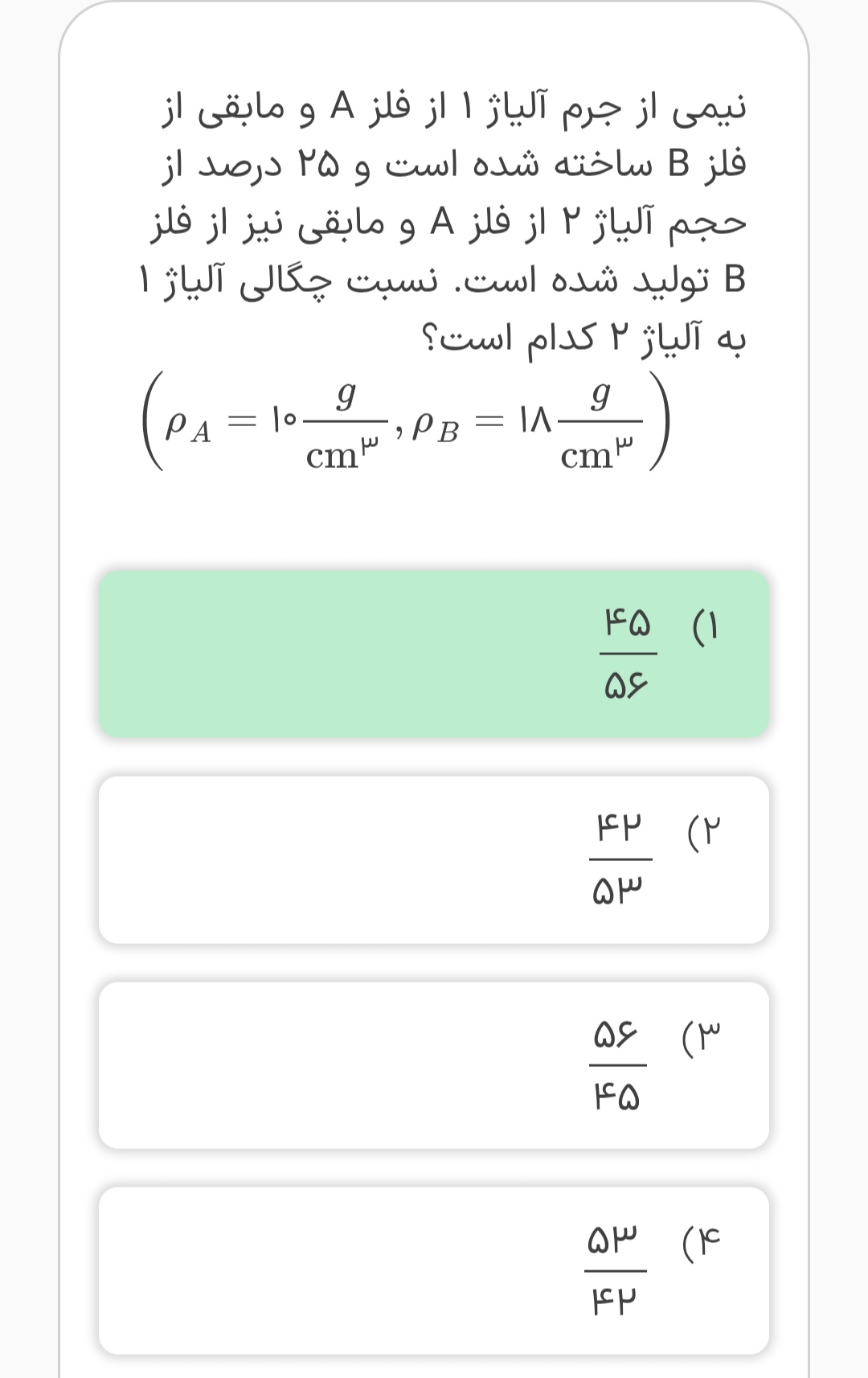Choose answer option 2, fraction 42/53

click(x=434, y=859)
